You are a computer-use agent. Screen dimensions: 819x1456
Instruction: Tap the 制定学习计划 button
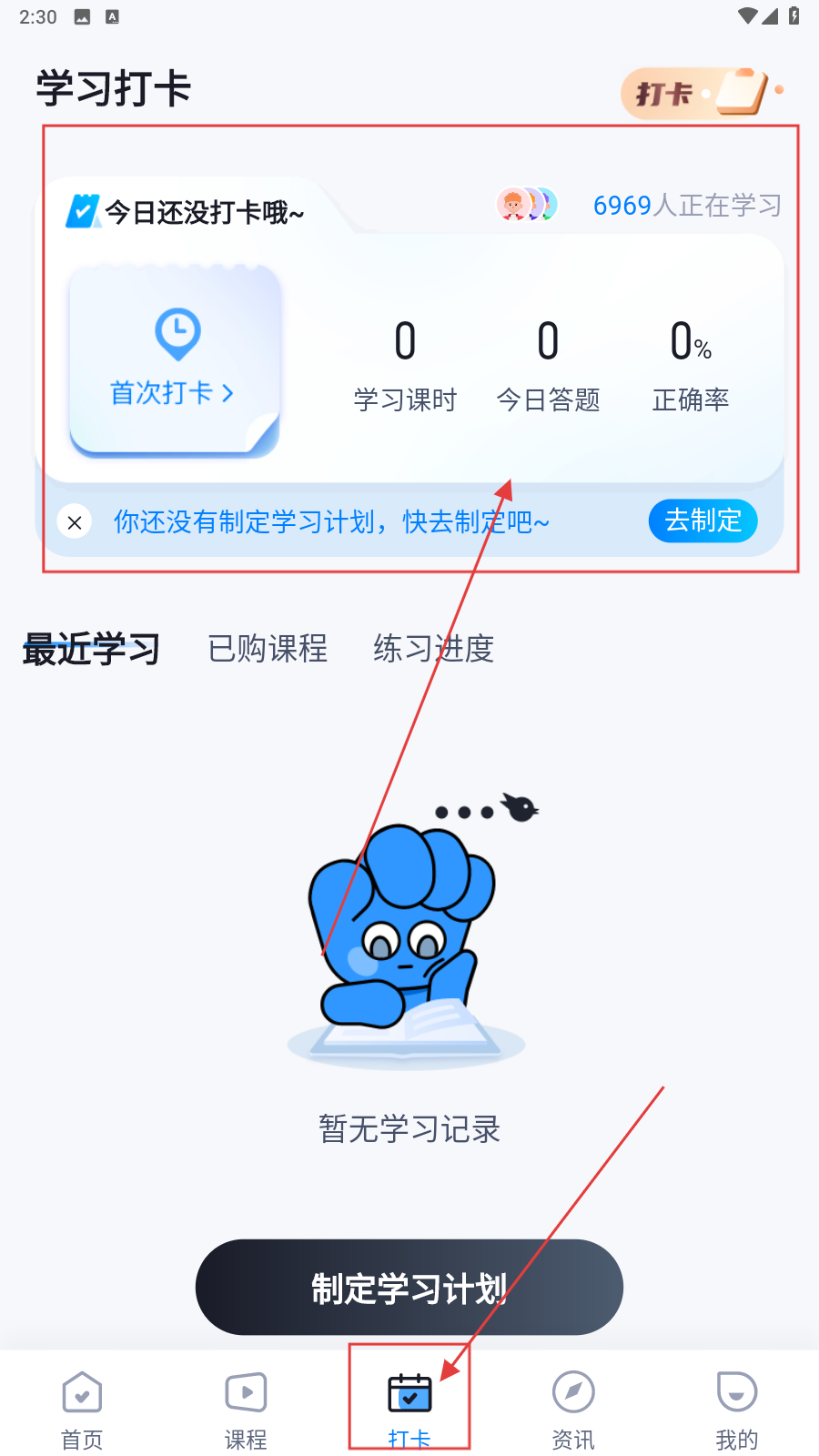click(409, 1288)
